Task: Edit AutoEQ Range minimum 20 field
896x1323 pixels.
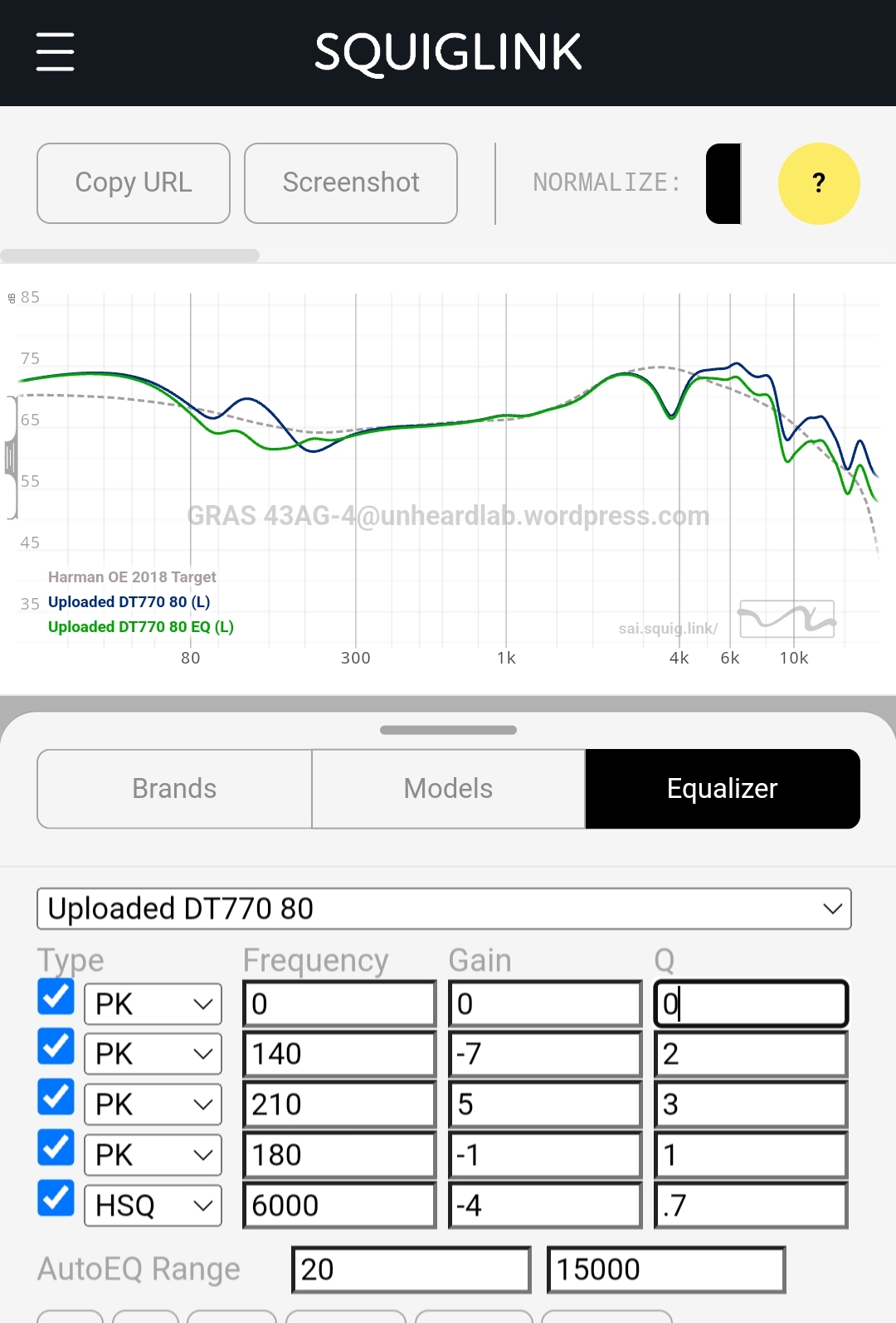Action: click(x=411, y=1270)
